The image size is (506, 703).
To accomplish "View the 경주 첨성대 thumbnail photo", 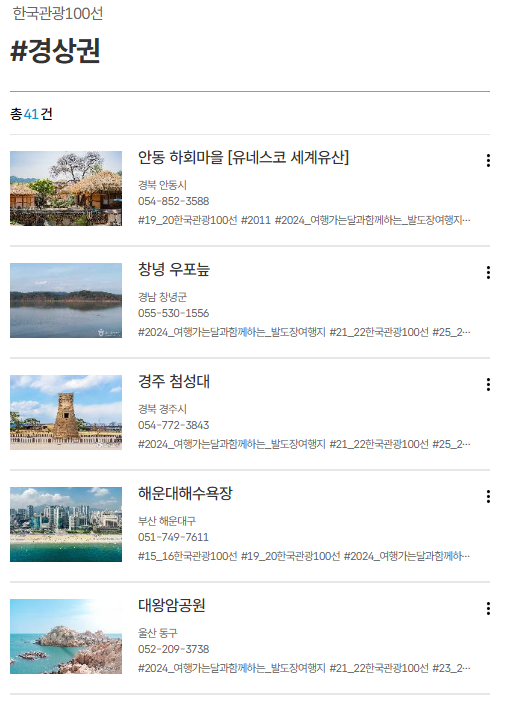I will click(66, 412).
